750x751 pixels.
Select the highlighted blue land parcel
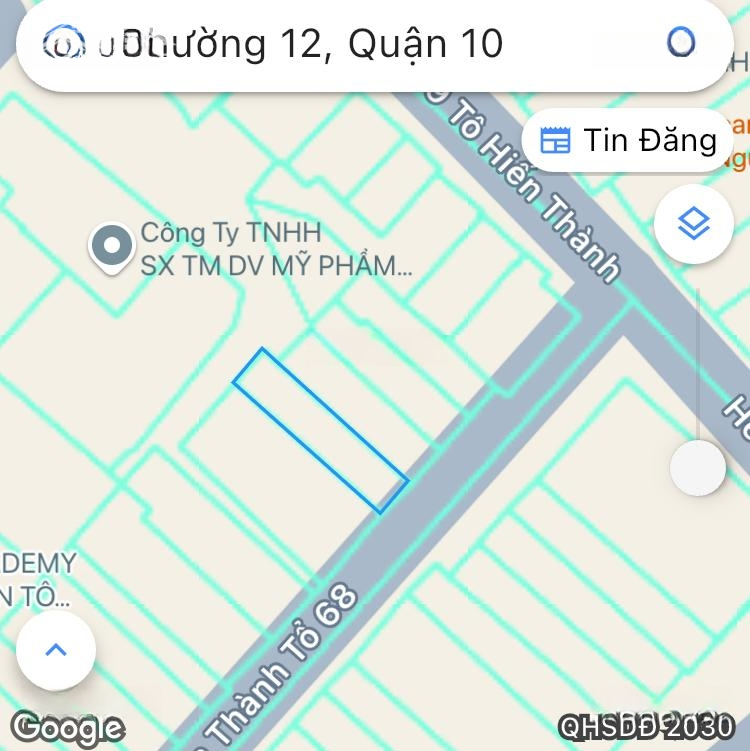(320, 430)
